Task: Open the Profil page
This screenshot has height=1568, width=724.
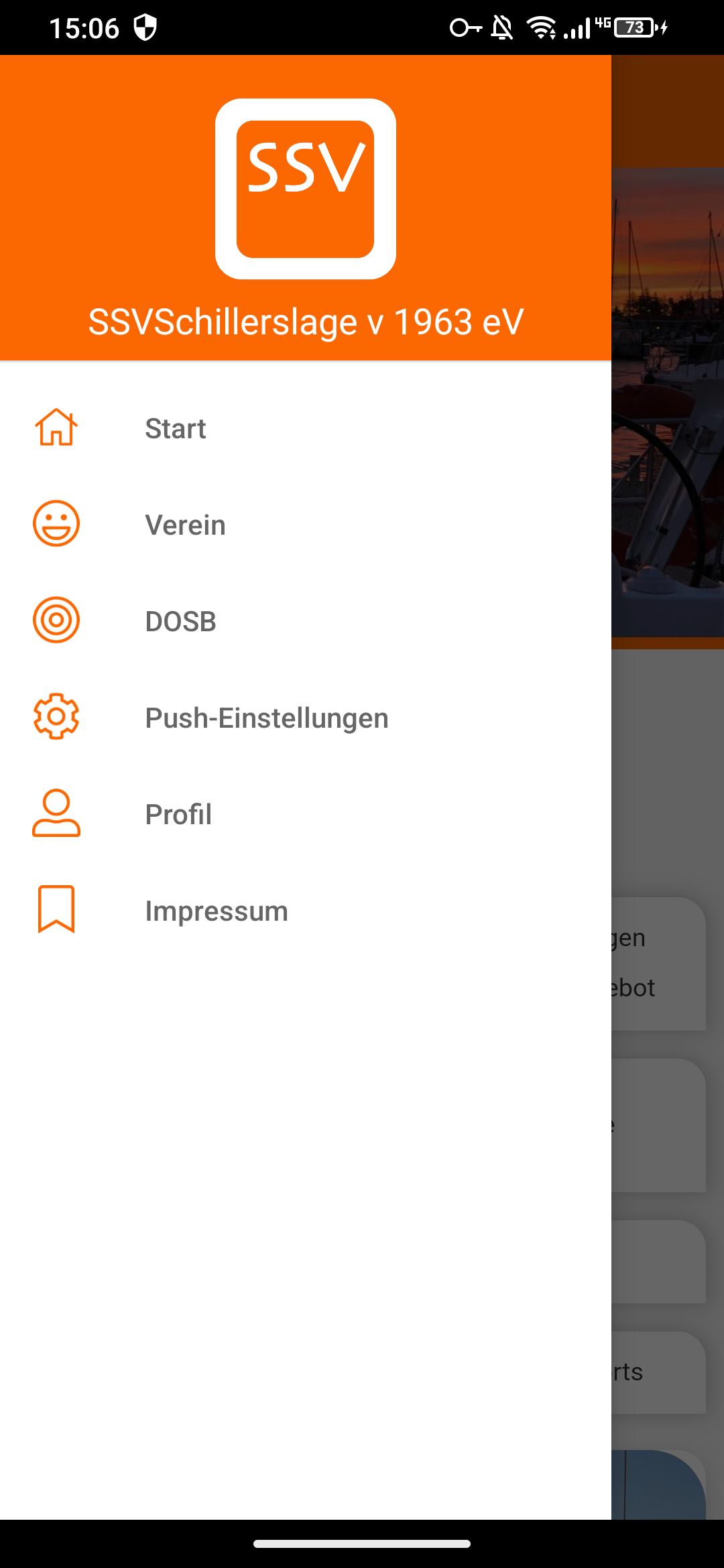Action: [306, 814]
